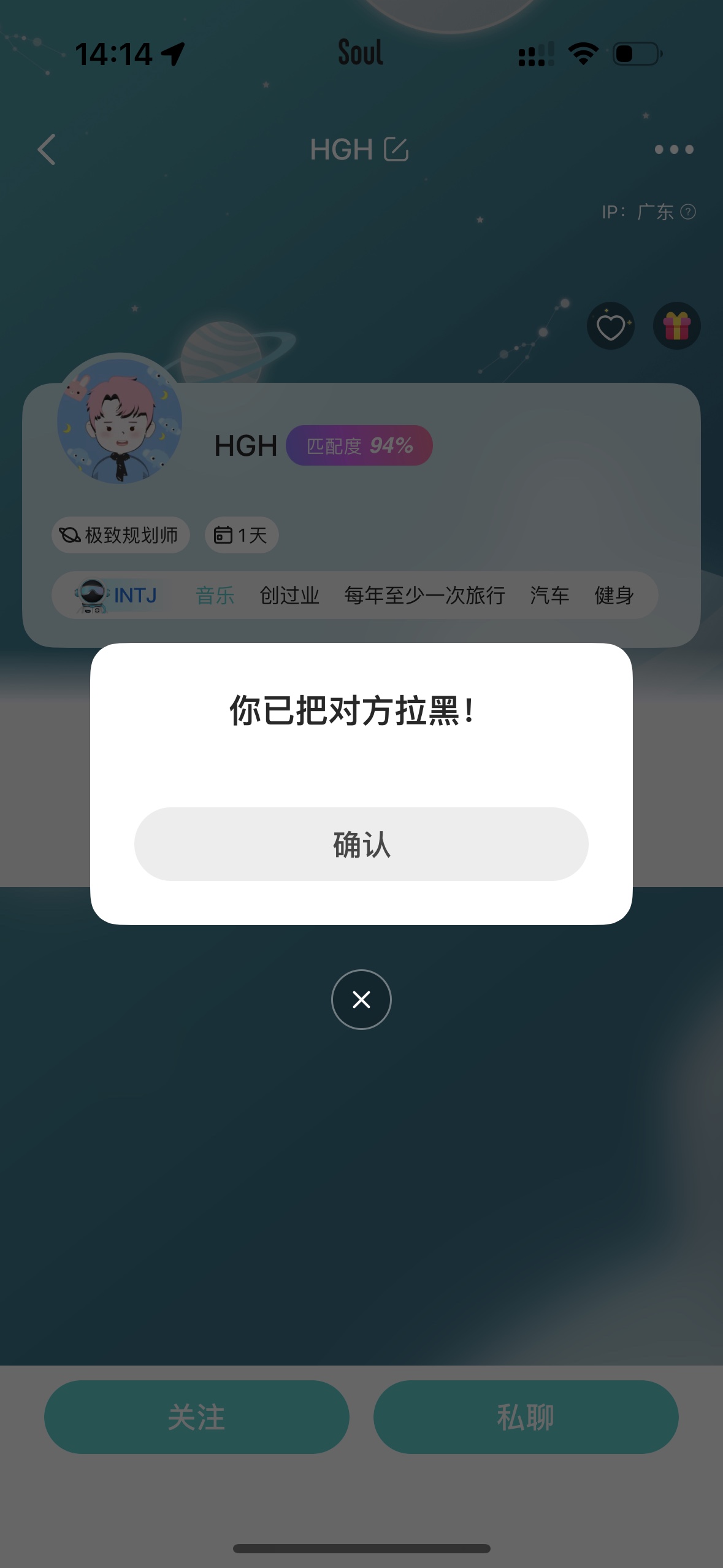Edit the HGH remark name pencil icon
The width and height of the screenshot is (723, 1568).
tap(396, 150)
